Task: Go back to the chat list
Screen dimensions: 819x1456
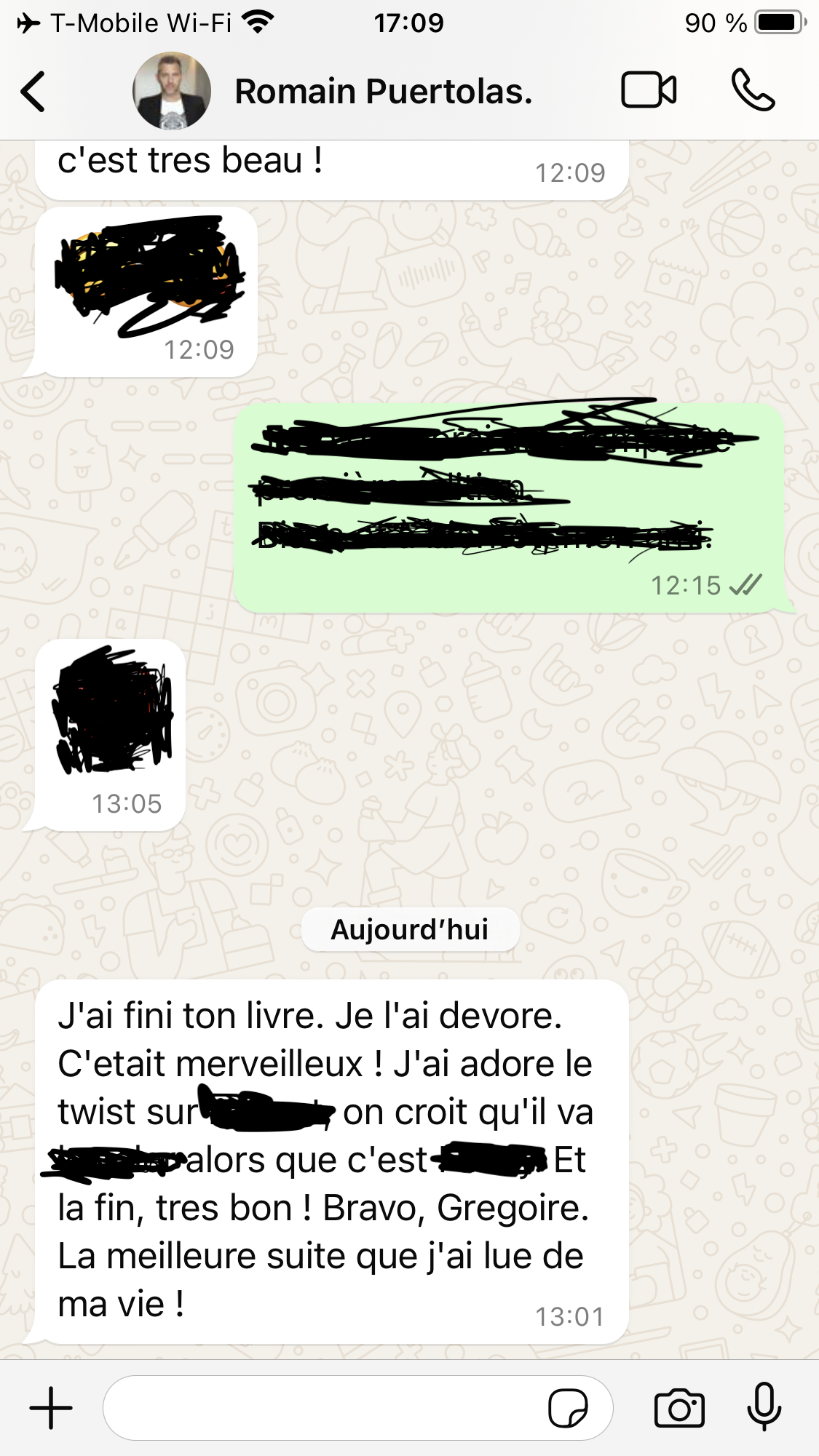Action: tap(33, 91)
